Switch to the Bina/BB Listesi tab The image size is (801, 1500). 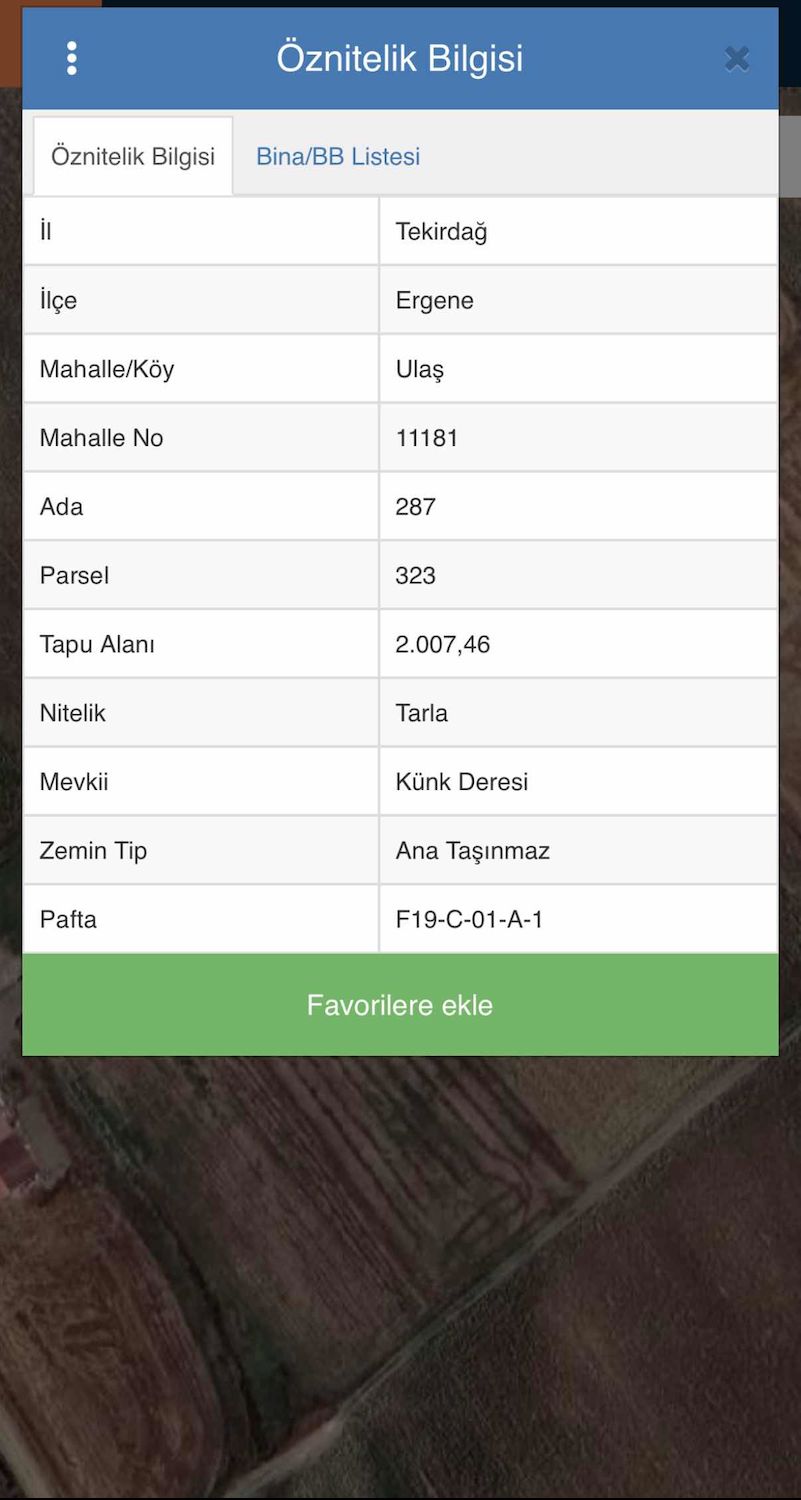pyautogui.click(x=337, y=156)
